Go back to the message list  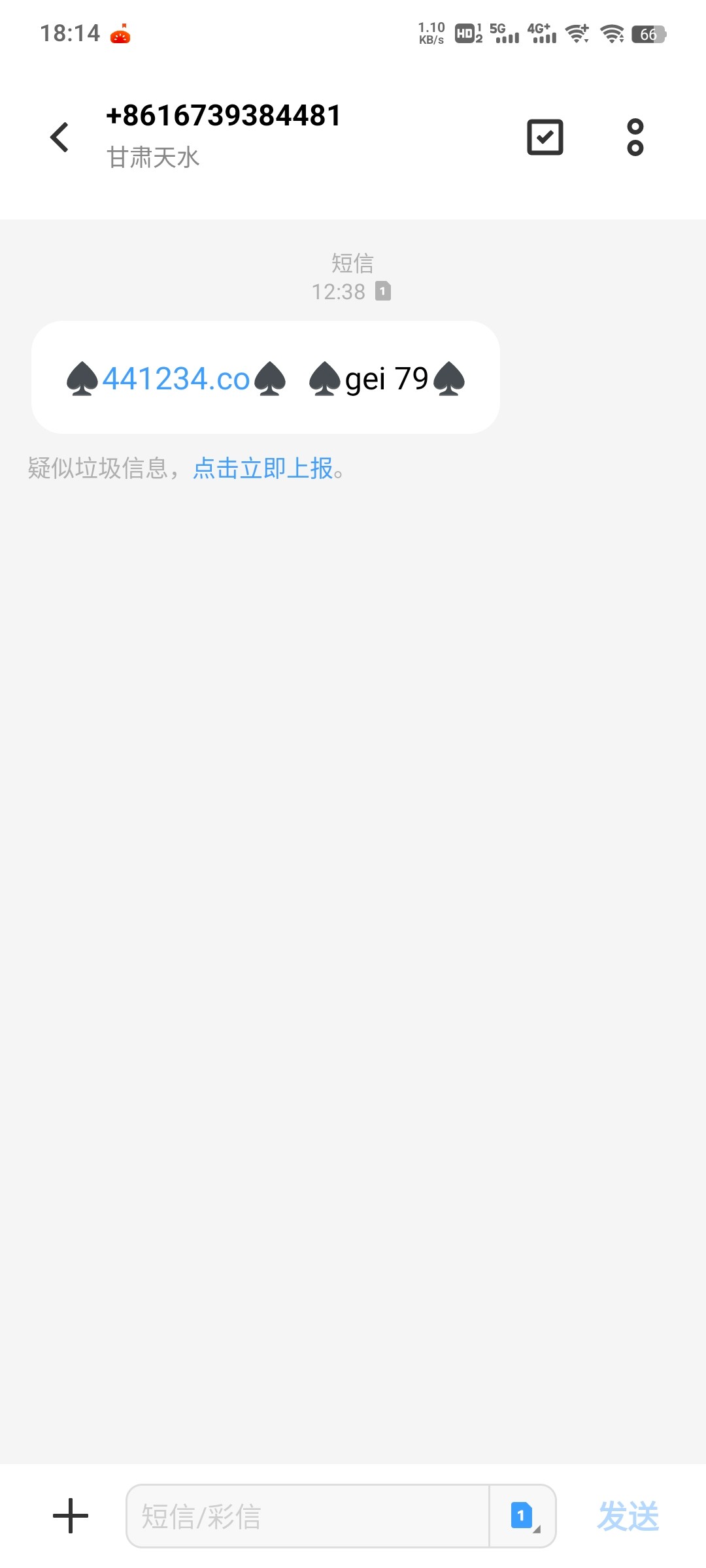(x=59, y=137)
